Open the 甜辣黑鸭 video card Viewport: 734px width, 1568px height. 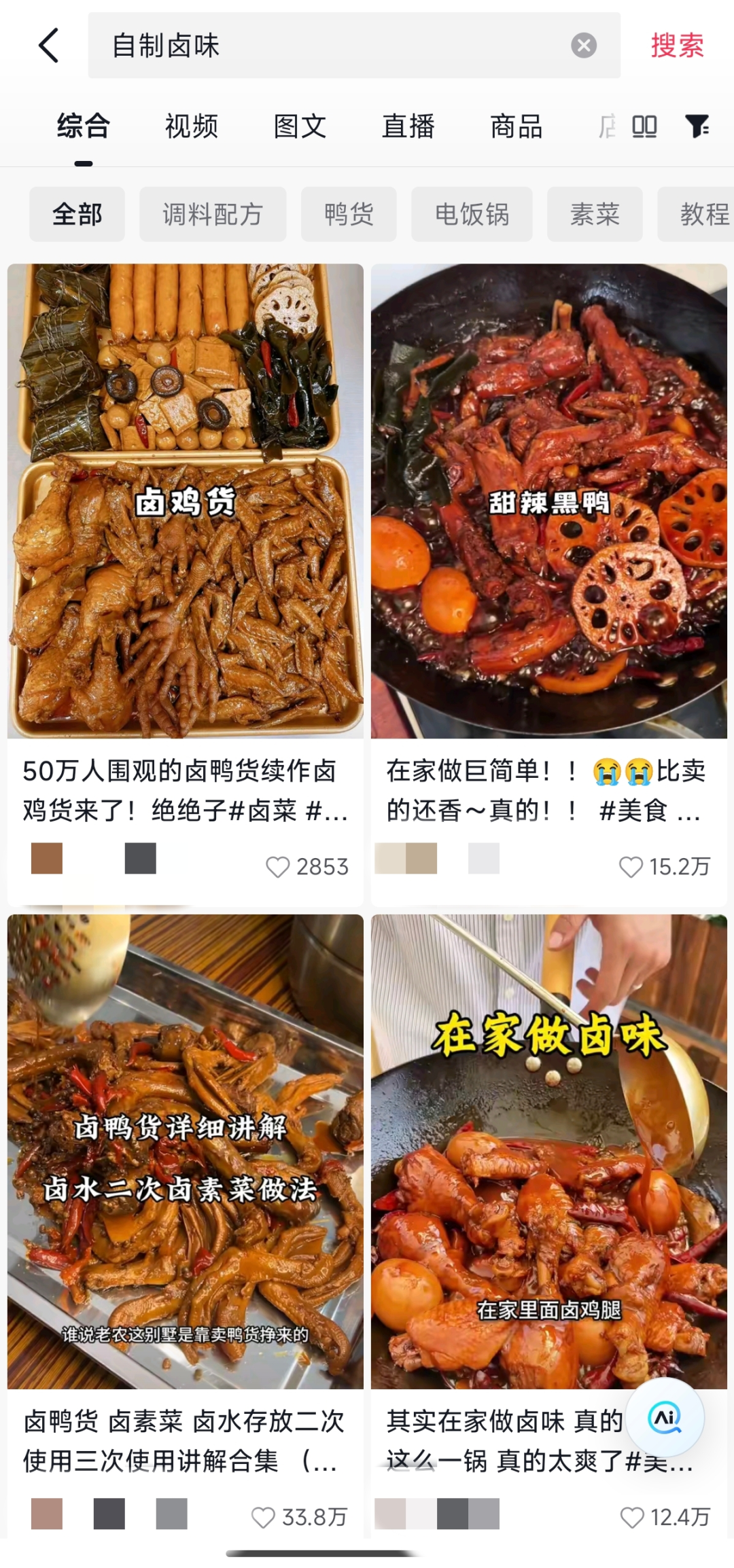548,501
